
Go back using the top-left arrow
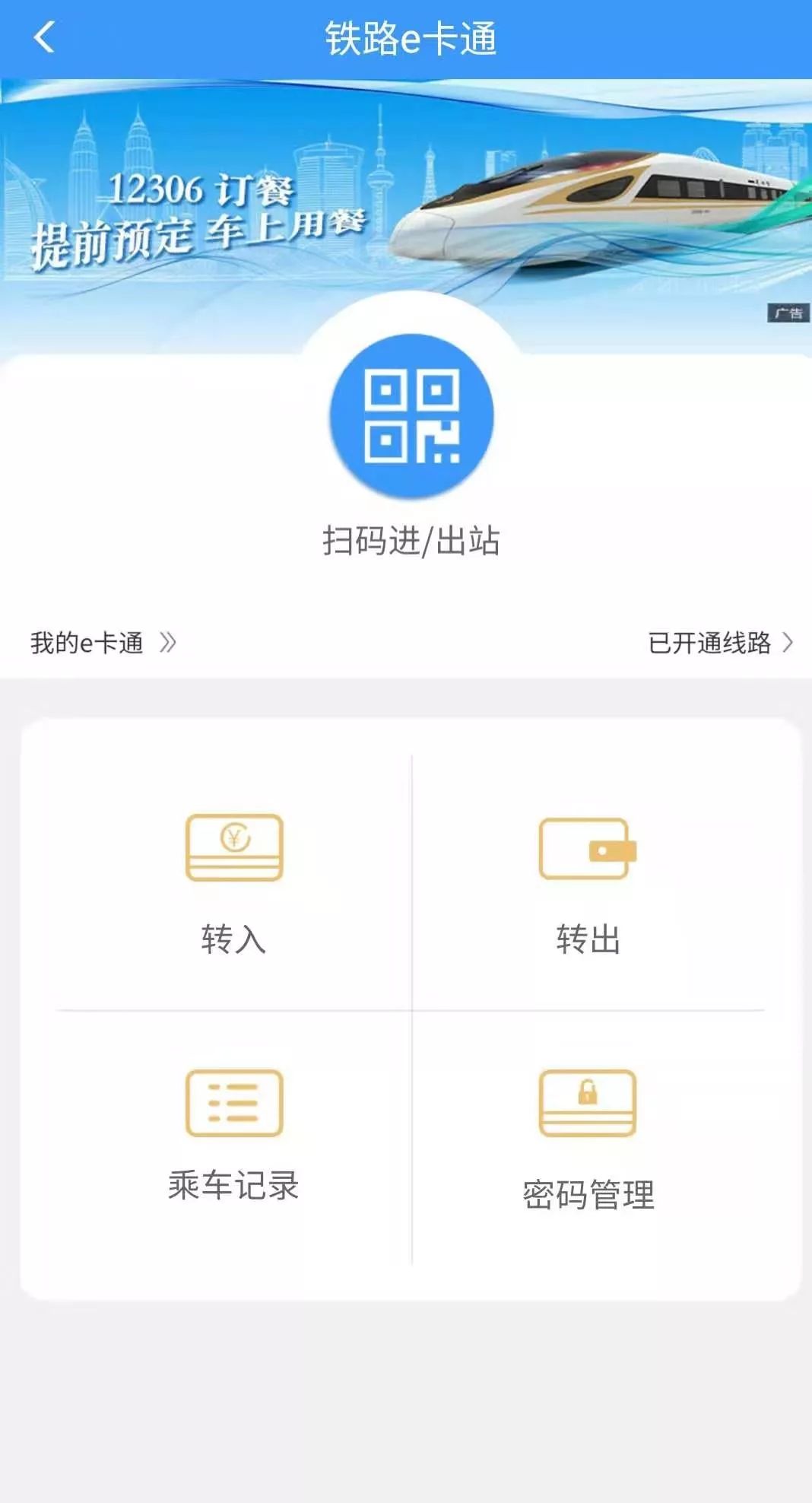pos(44,37)
